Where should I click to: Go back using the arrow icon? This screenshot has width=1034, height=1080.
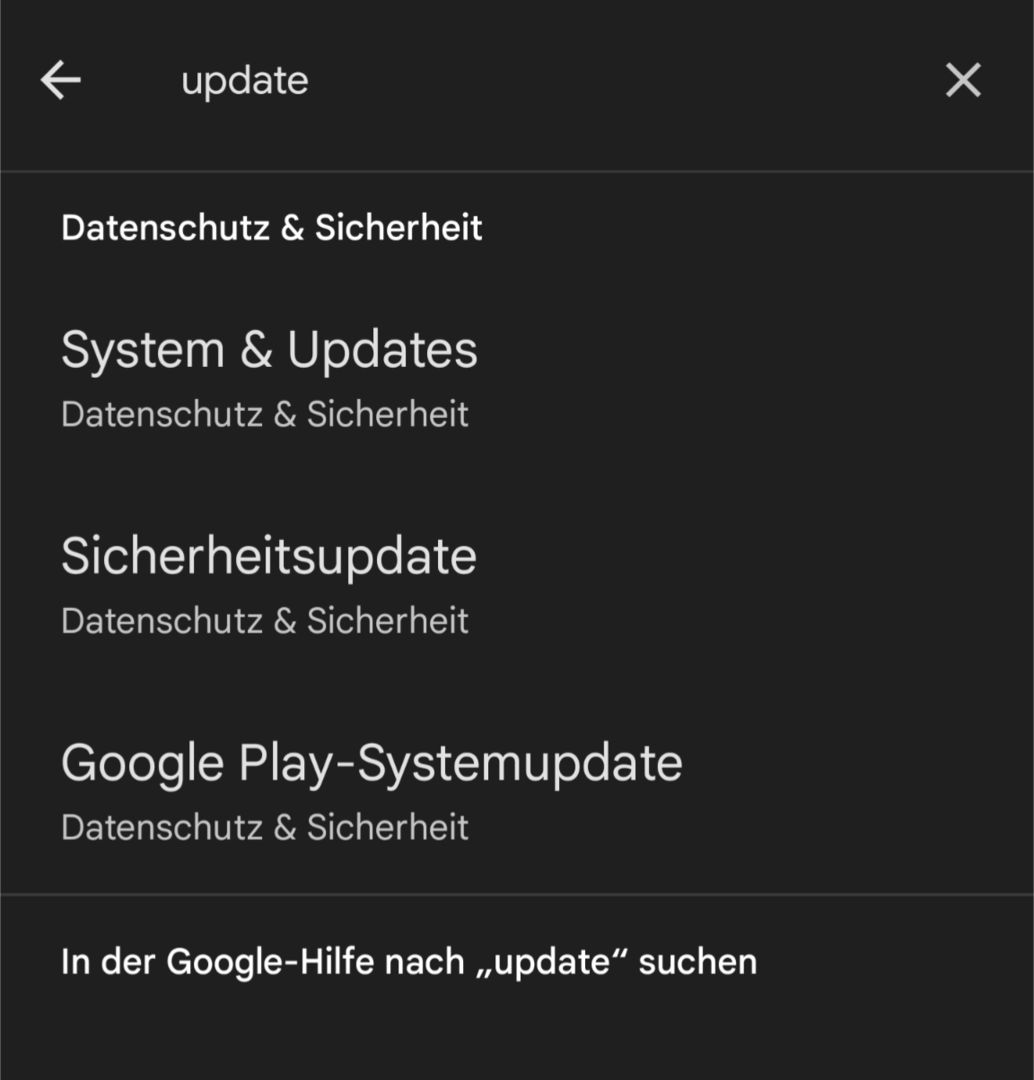[61, 80]
